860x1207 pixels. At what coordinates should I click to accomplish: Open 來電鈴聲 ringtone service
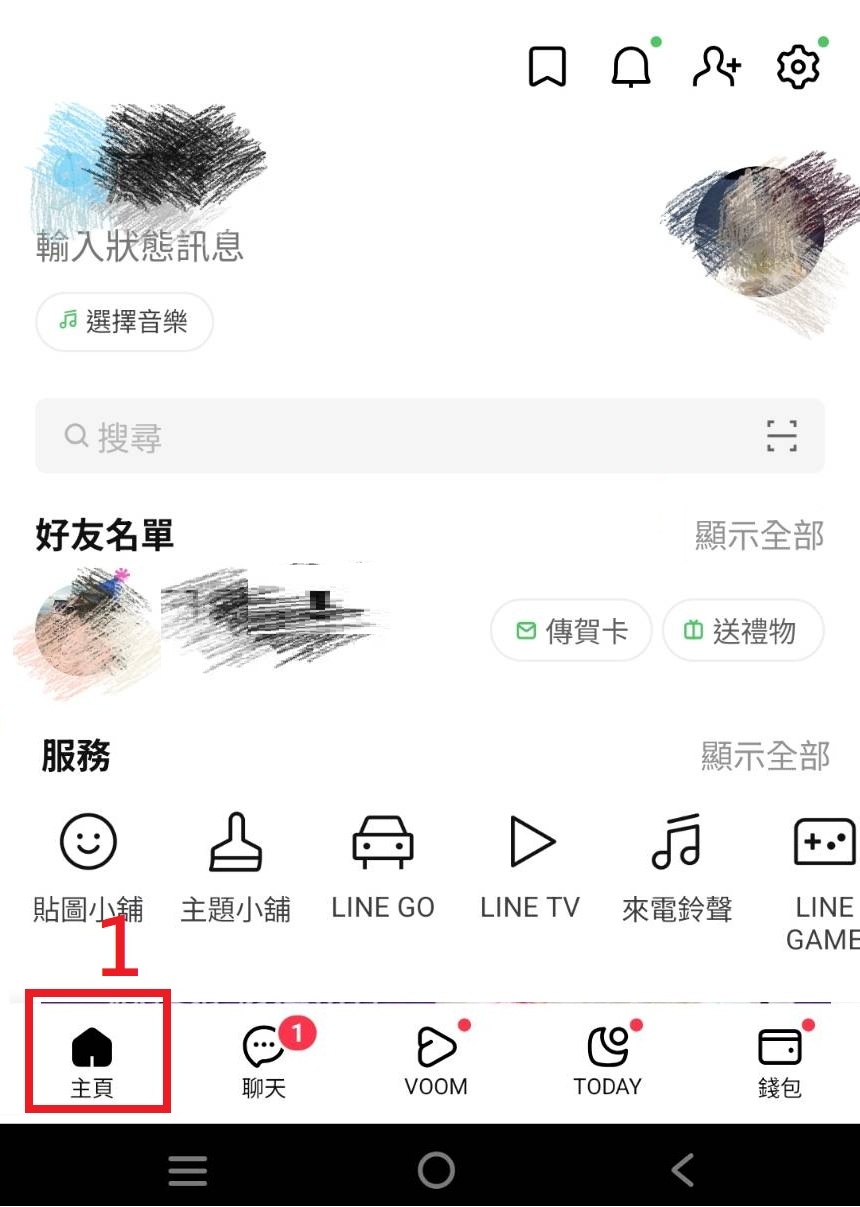(677, 866)
